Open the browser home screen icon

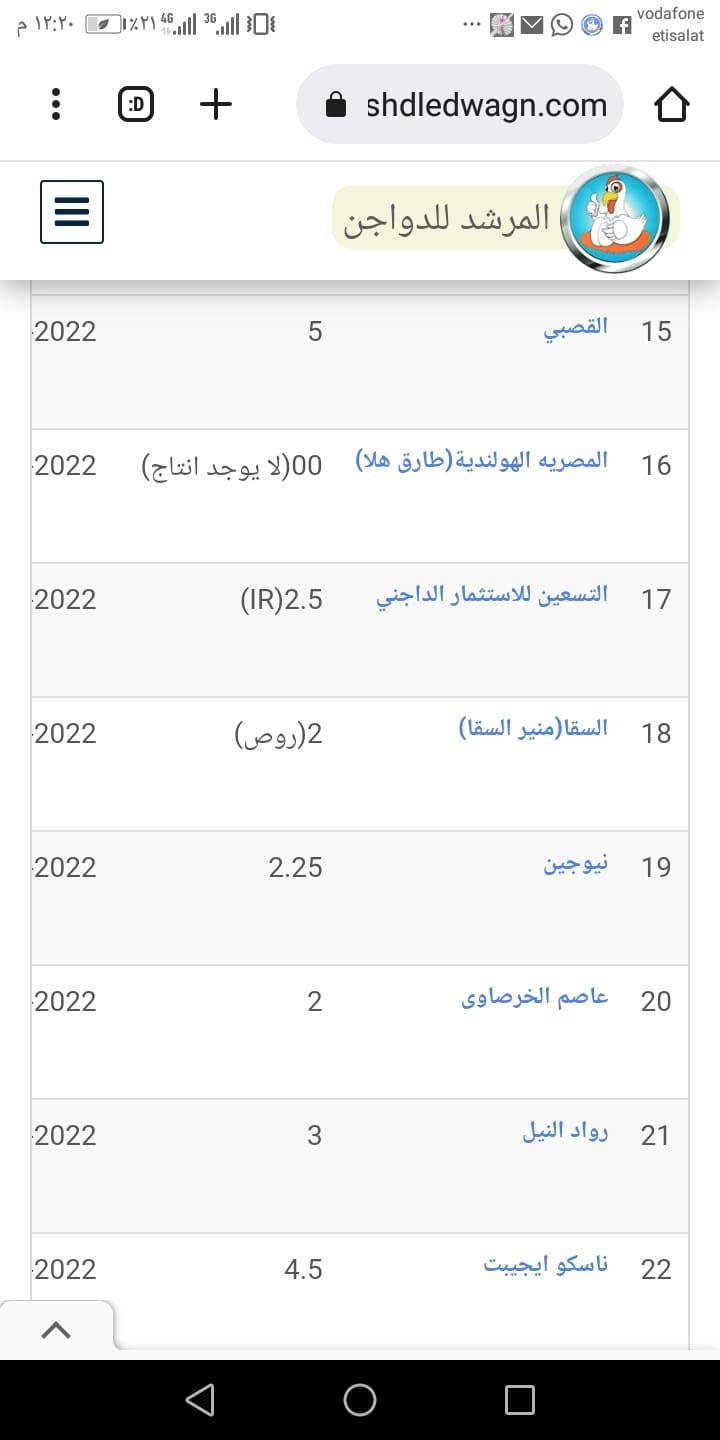pyautogui.click(x=672, y=103)
